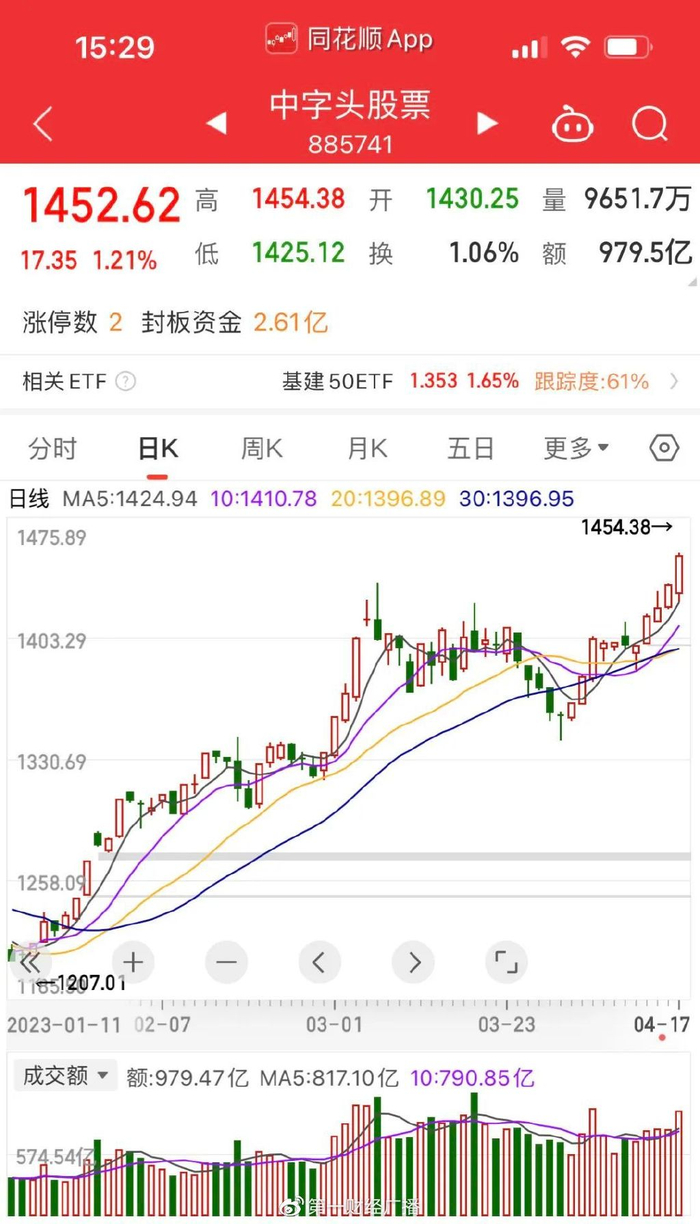Switch to the 分时 chart tab
The height and width of the screenshot is (1224, 700).
pyautogui.click(x=52, y=448)
